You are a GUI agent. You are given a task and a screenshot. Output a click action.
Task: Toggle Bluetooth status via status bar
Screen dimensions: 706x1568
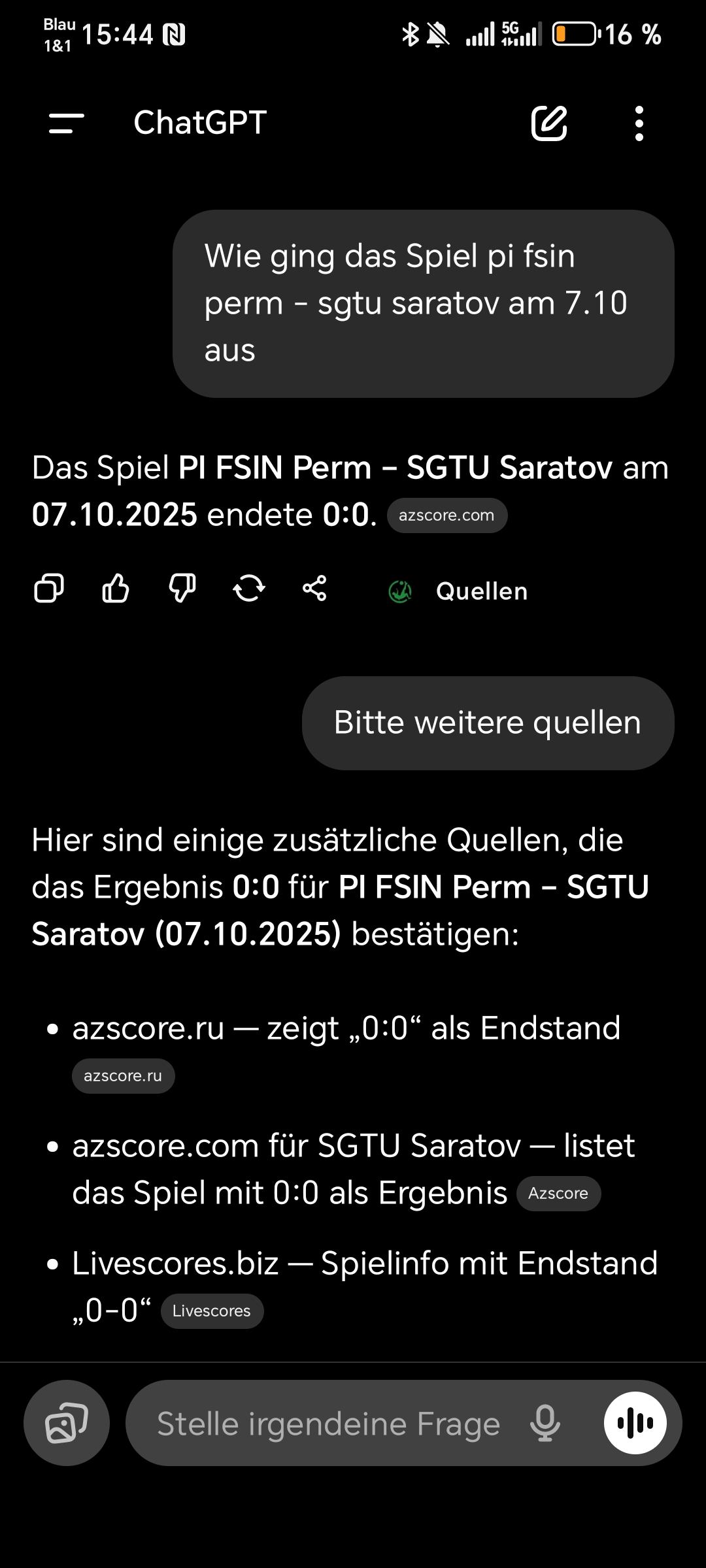pos(411,34)
